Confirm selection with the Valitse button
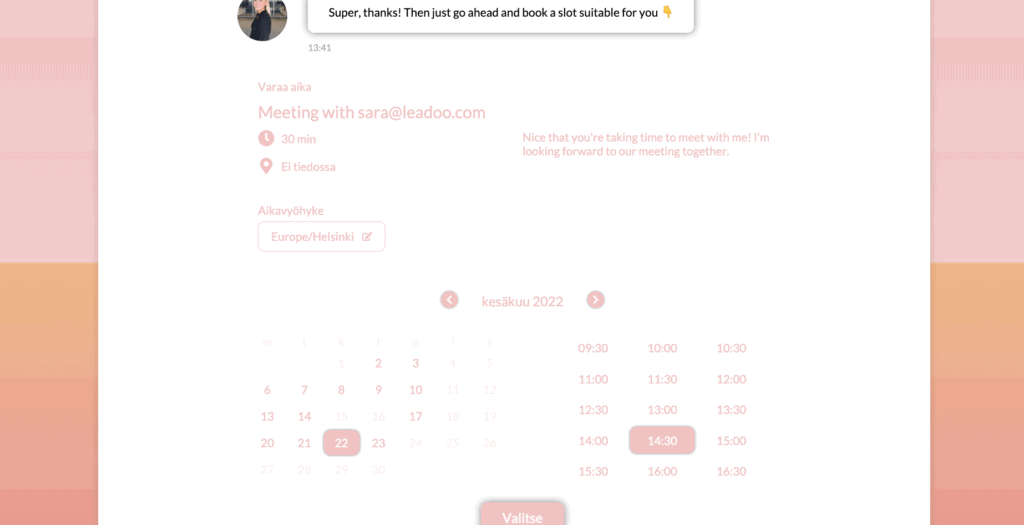The image size is (1024, 525). point(522,515)
